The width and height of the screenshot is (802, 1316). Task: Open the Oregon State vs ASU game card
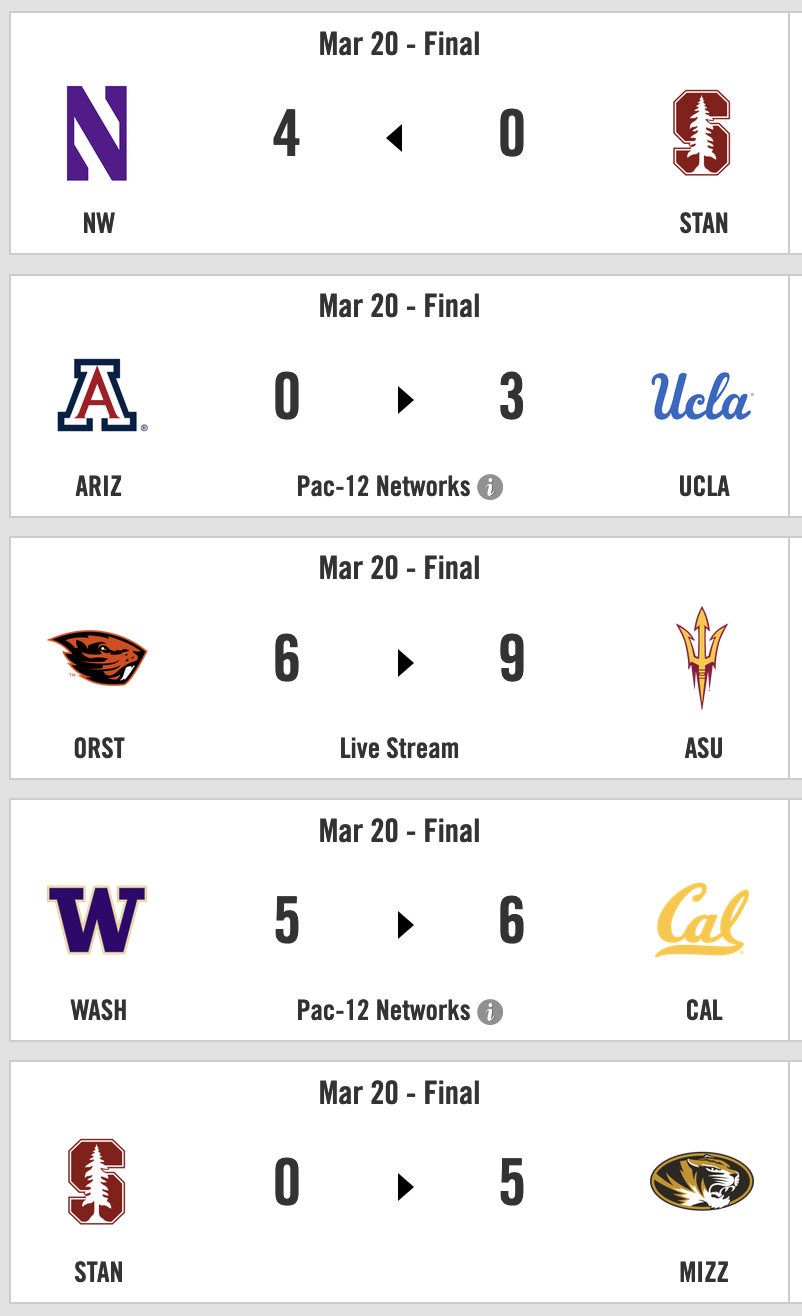click(x=400, y=658)
